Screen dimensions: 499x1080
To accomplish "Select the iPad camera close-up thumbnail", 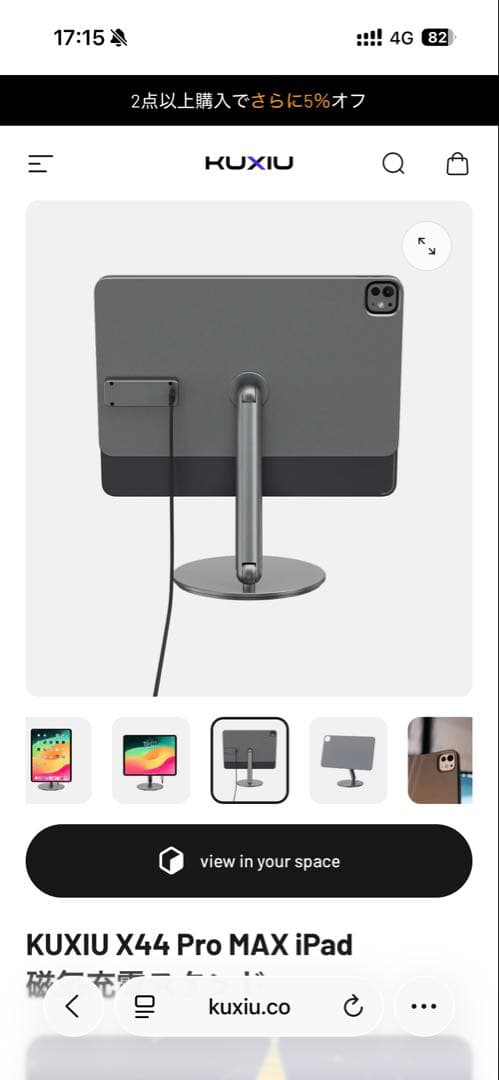I will tap(440, 760).
